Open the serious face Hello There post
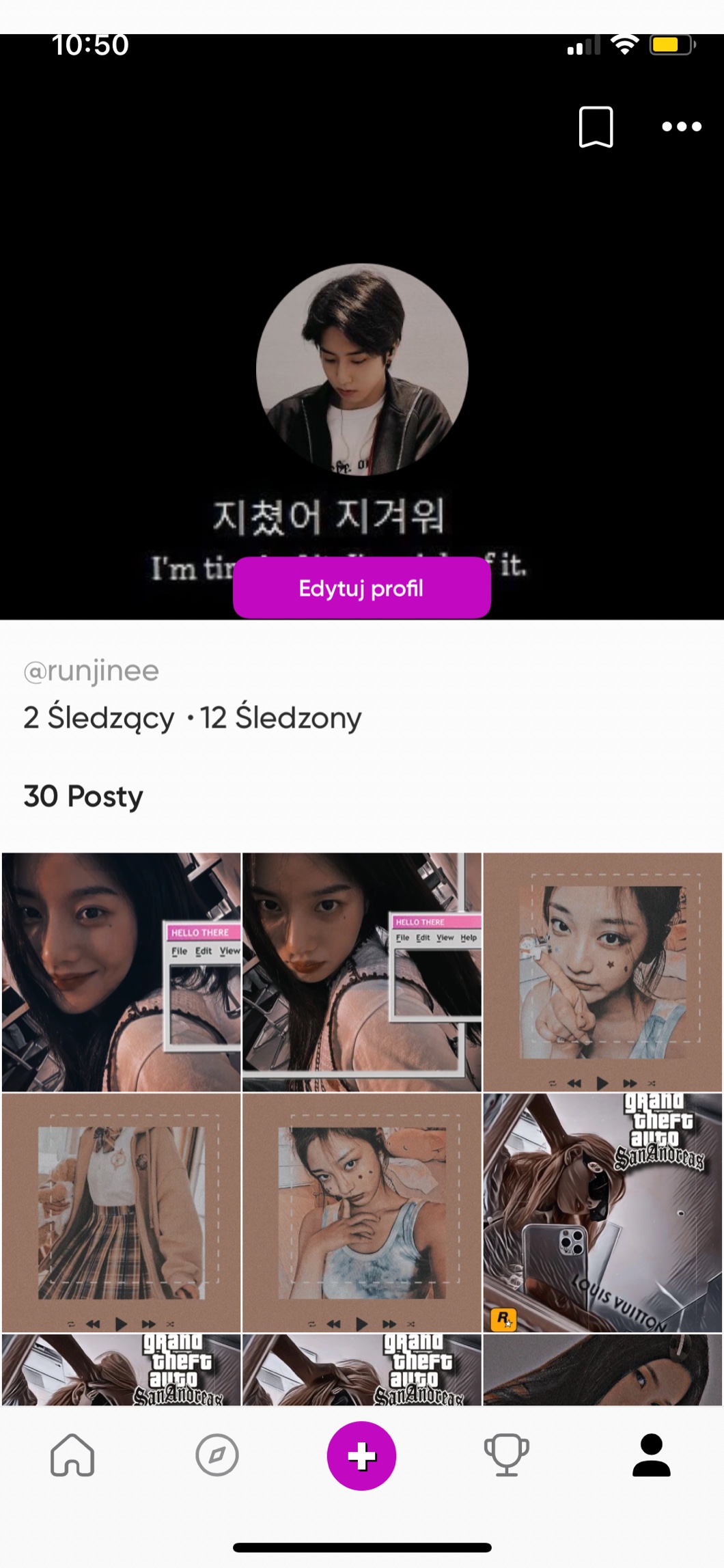 tap(361, 972)
